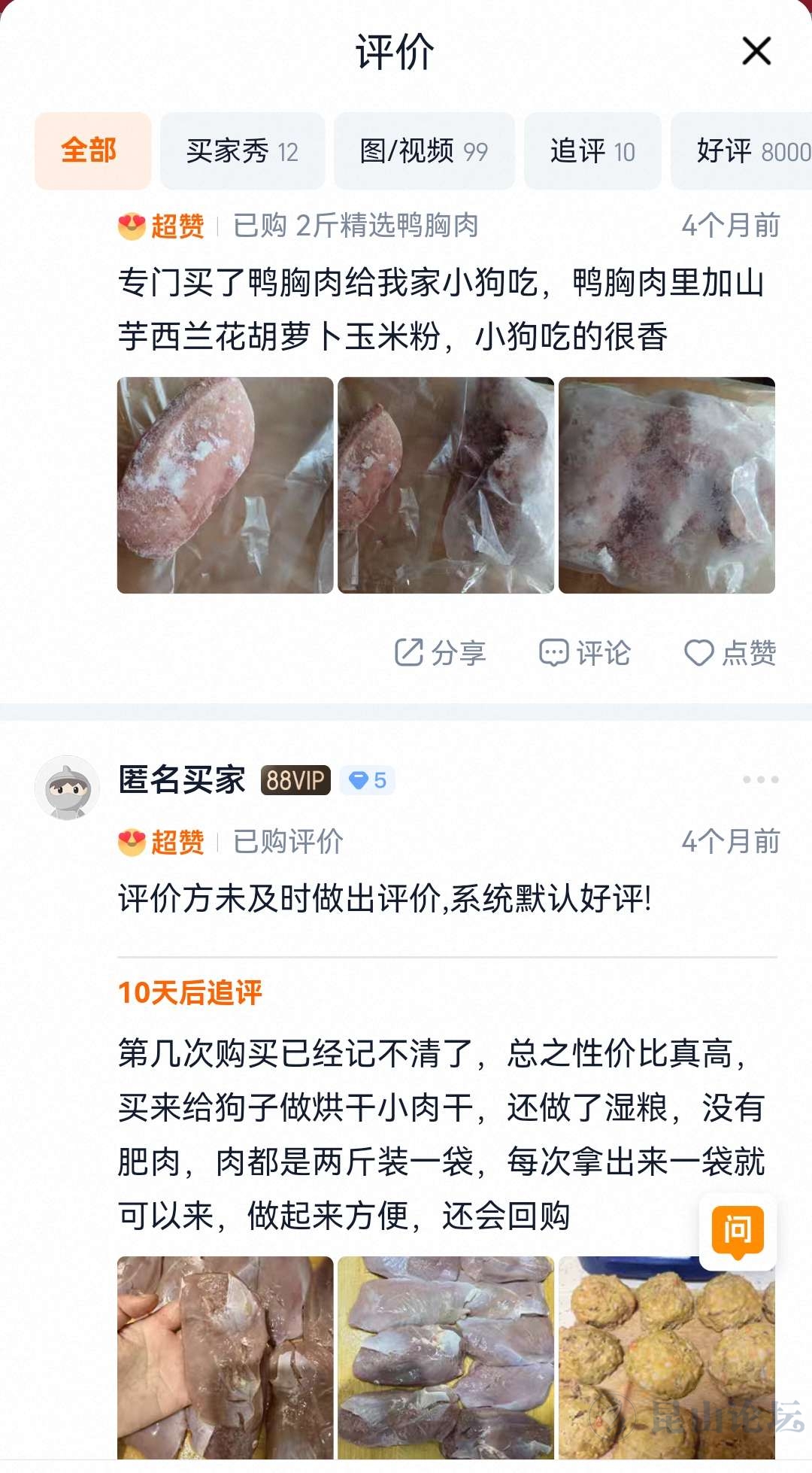Screen dimensions: 812x1473
Task: Switch to 买家秀 reviews
Action: click(x=242, y=151)
